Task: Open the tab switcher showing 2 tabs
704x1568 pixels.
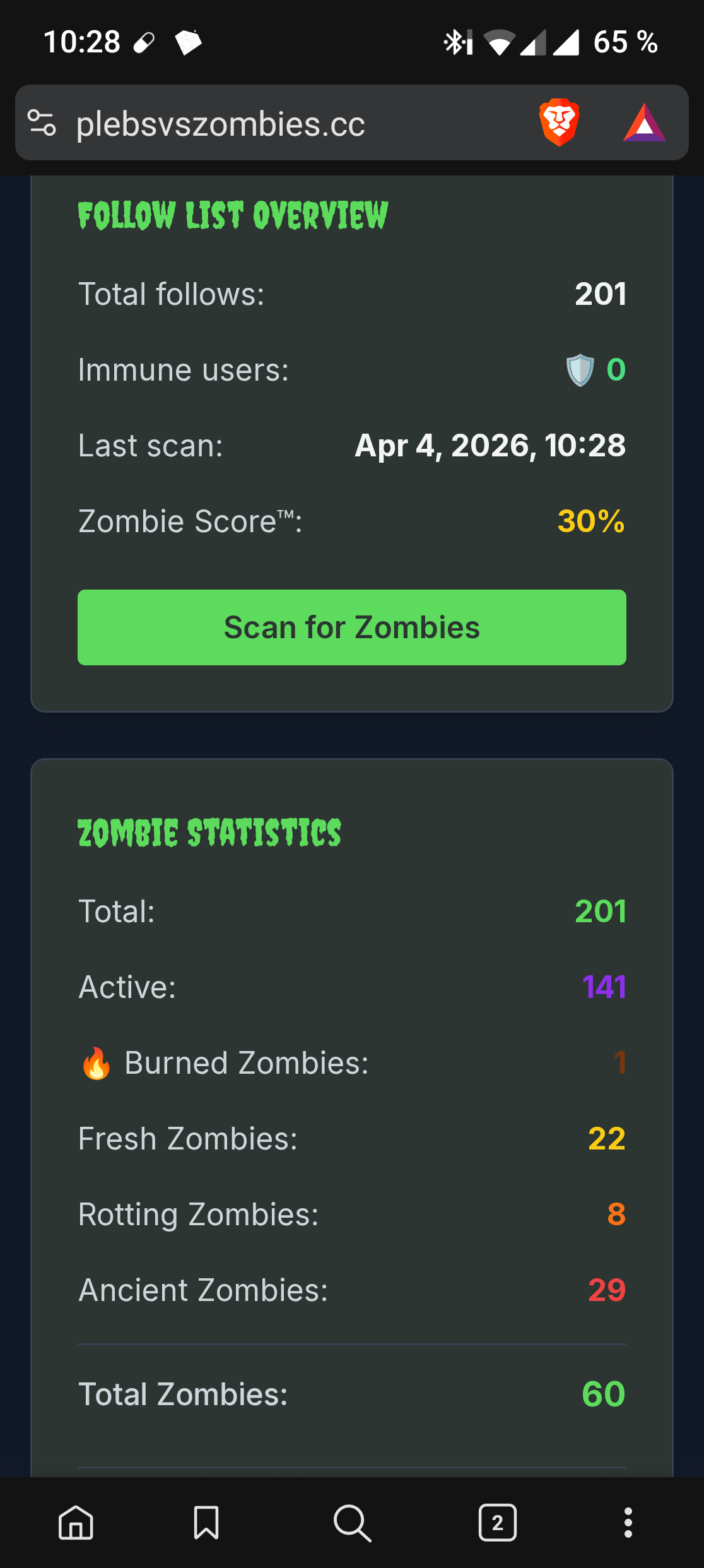Action: [x=498, y=1523]
